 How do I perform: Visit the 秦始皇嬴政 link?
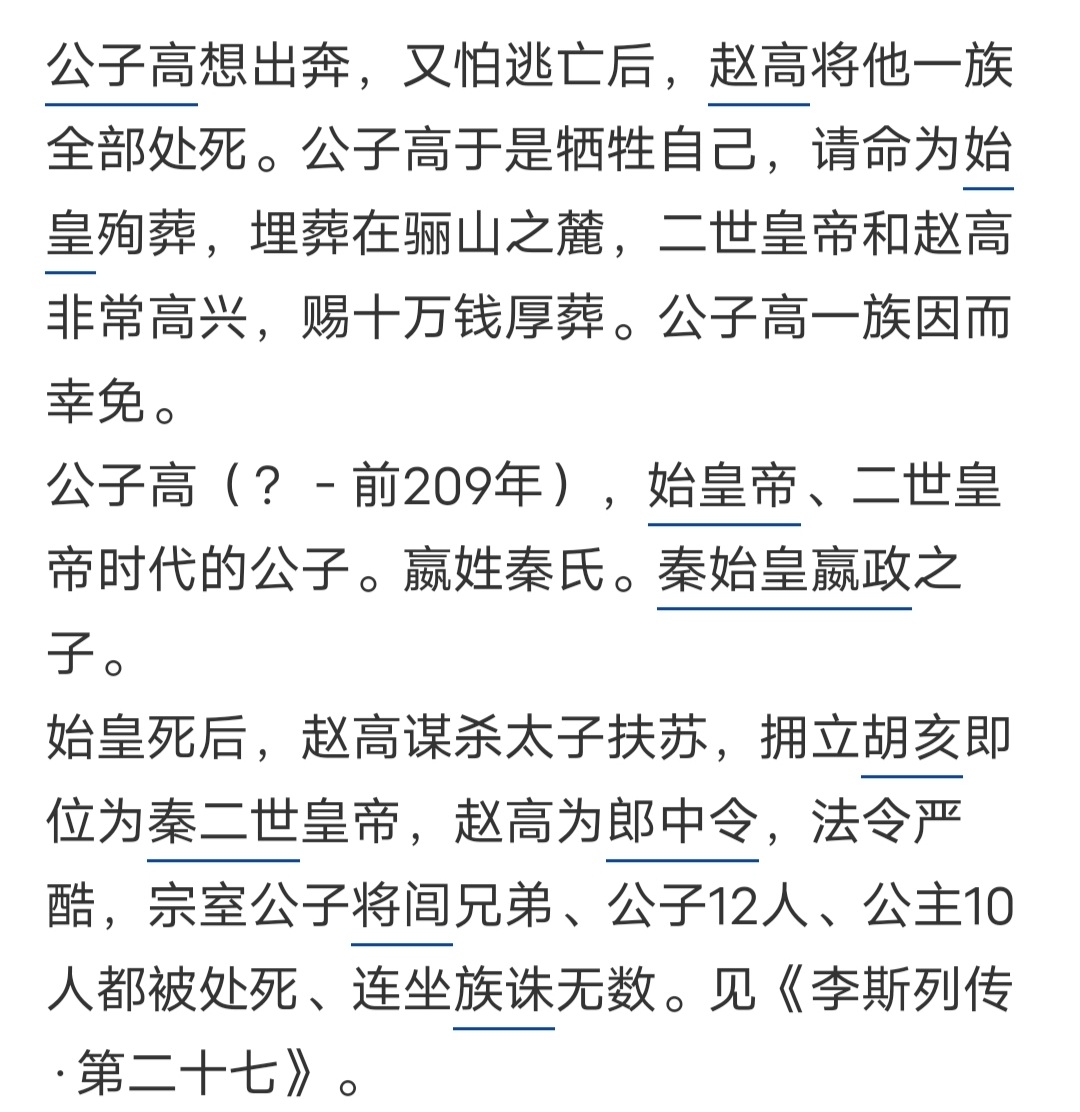click(784, 569)
